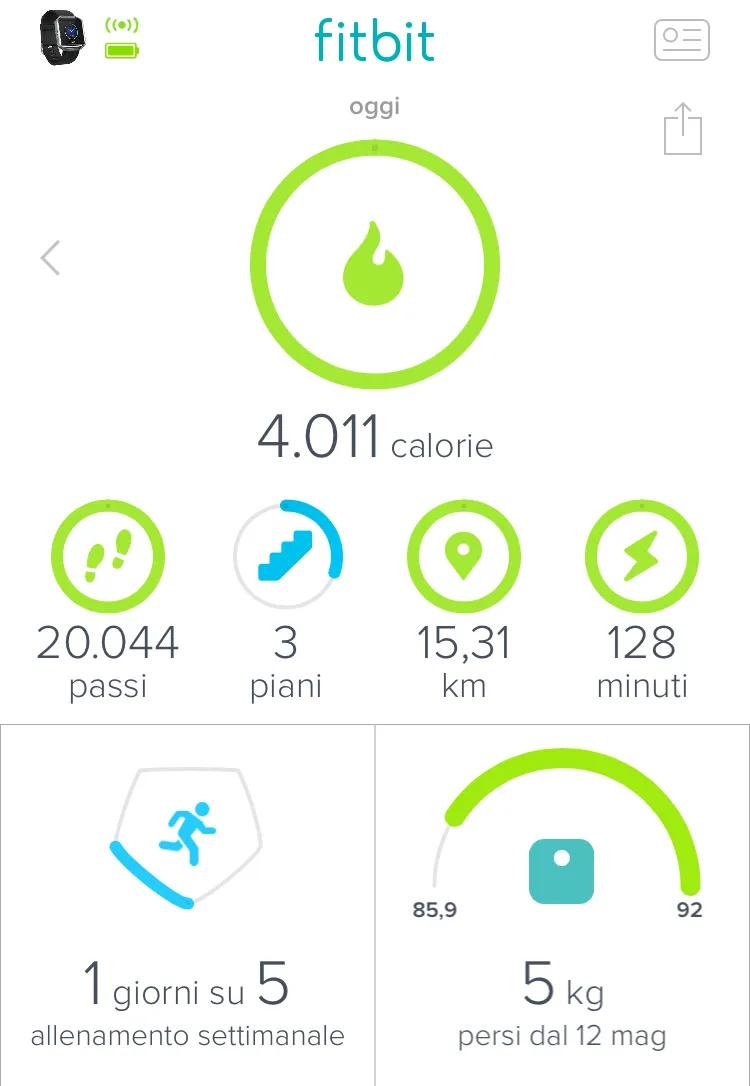Go to the previous day arrow
This screenshot has height=1086, width=750.
(50, 258)
